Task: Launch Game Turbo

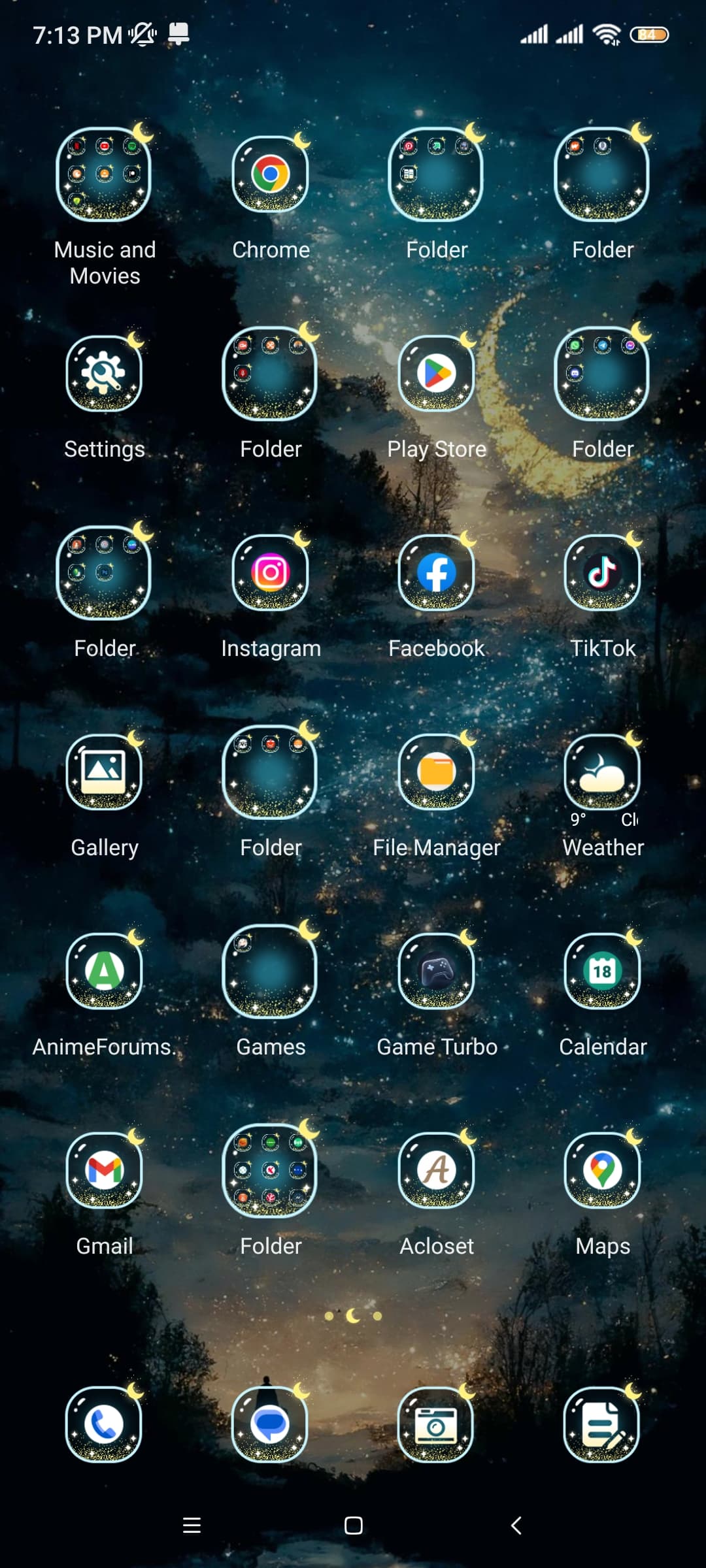Action: coord(435,972)
